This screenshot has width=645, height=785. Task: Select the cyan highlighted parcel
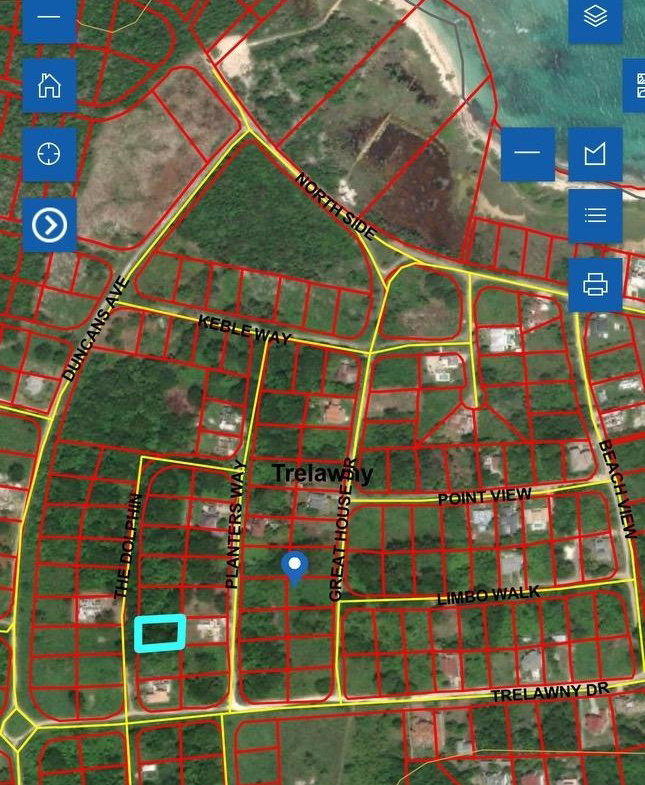[160, 633]
